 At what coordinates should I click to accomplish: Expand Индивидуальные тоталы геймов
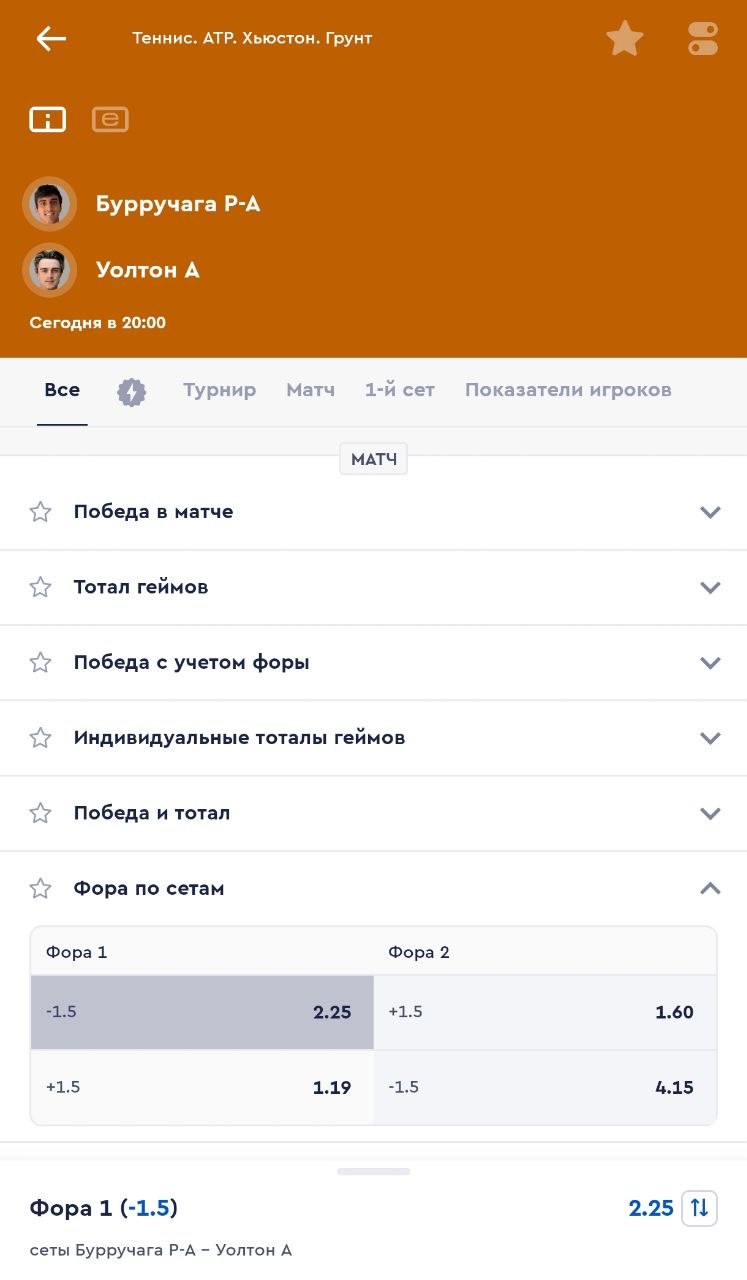pos(710,738)
